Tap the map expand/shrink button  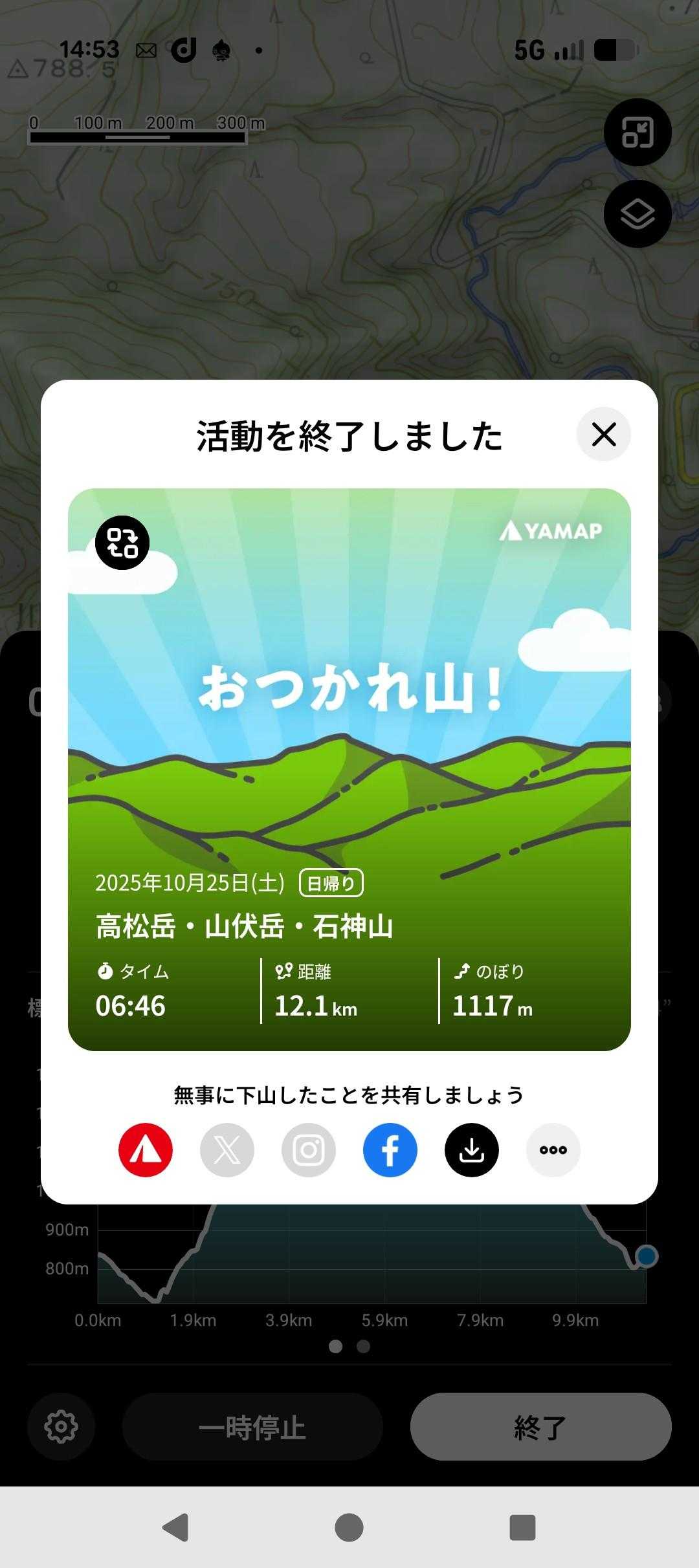tap(638, 132)
